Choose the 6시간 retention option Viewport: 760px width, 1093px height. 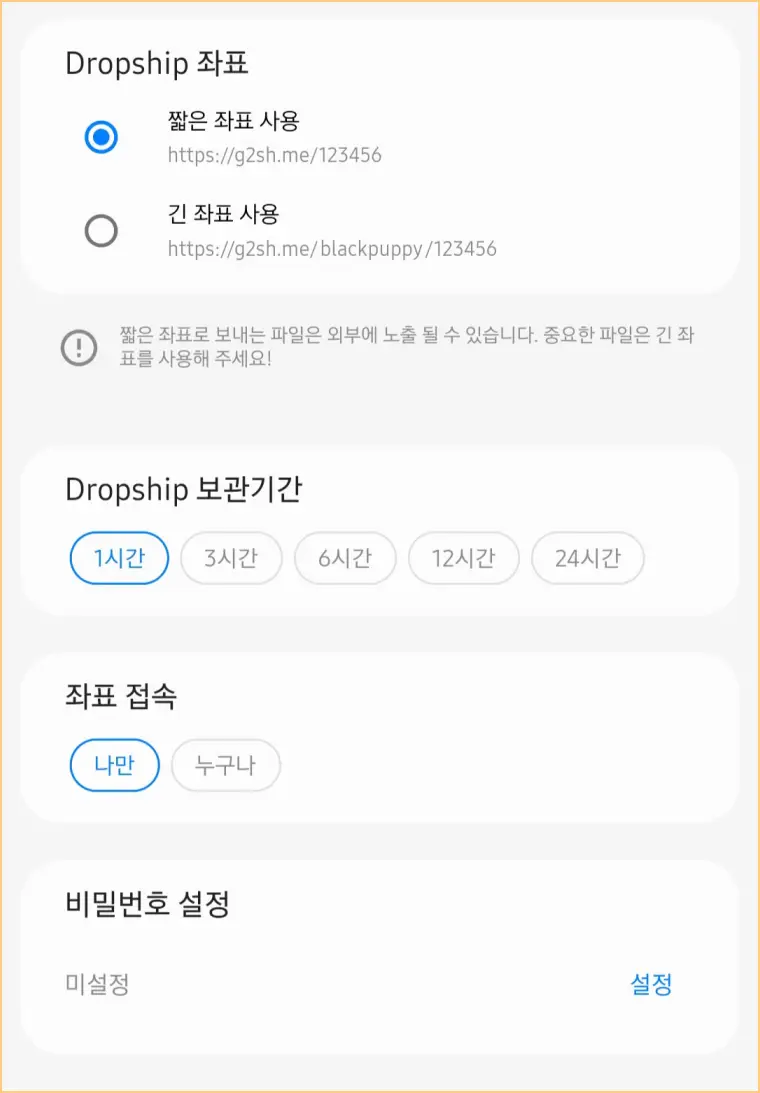(x=345, y=558)
